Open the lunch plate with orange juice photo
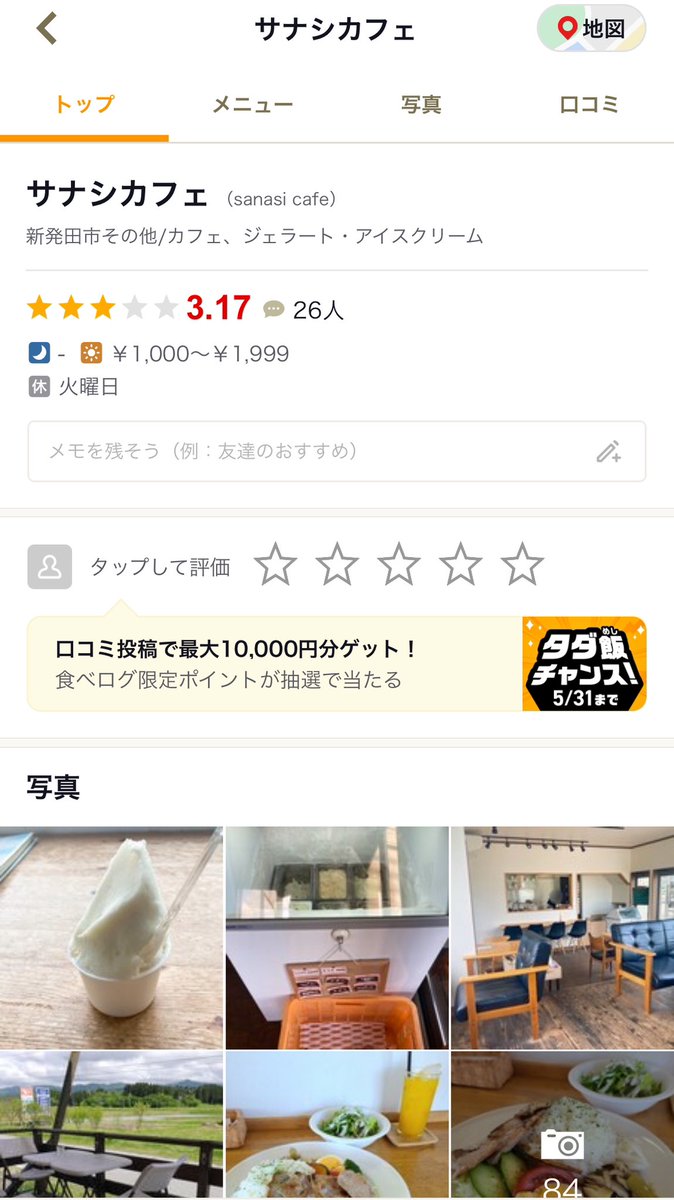The width and height of the screenshot is (674, 1200). pyautogui.click(x=337, y=1125)
